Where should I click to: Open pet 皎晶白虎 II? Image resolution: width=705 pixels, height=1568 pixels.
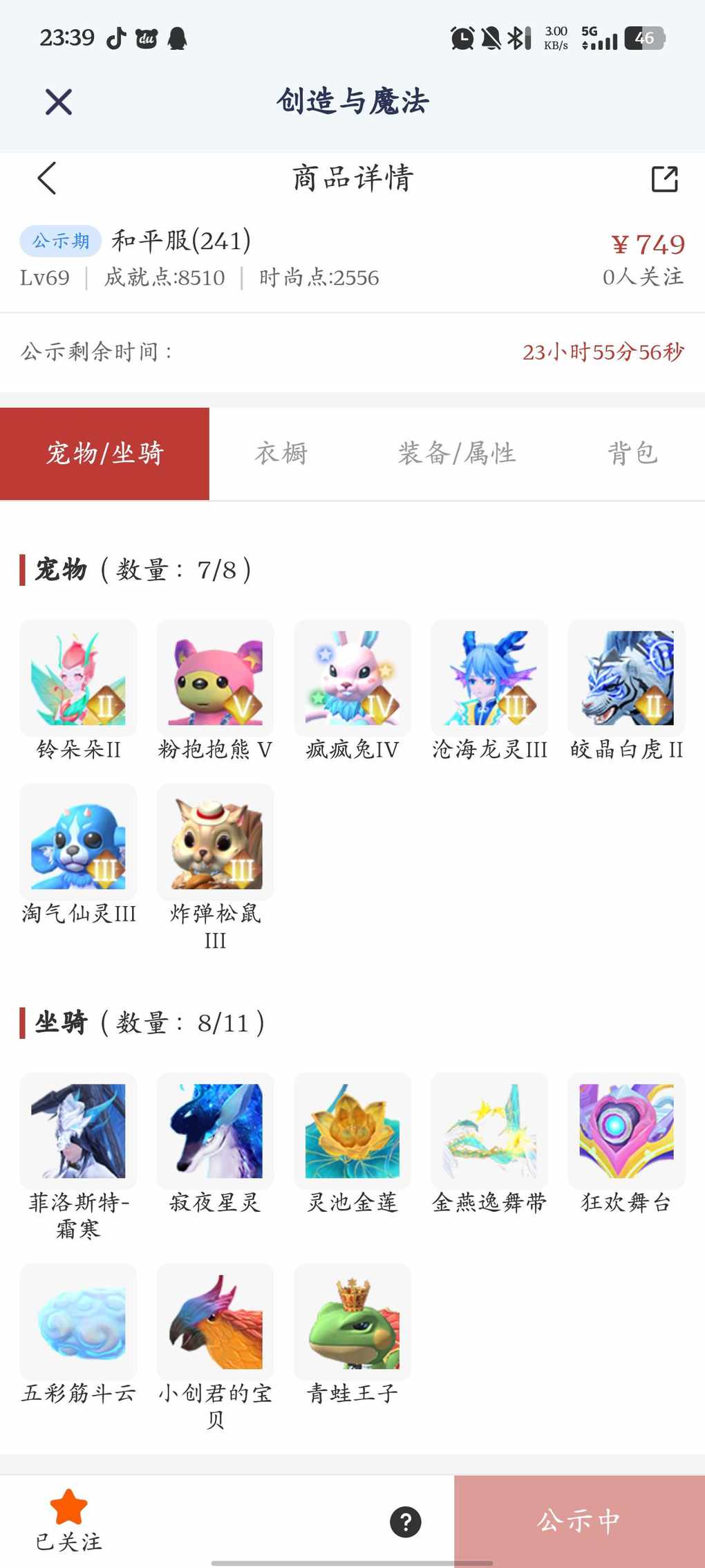[x=626, y=679]
